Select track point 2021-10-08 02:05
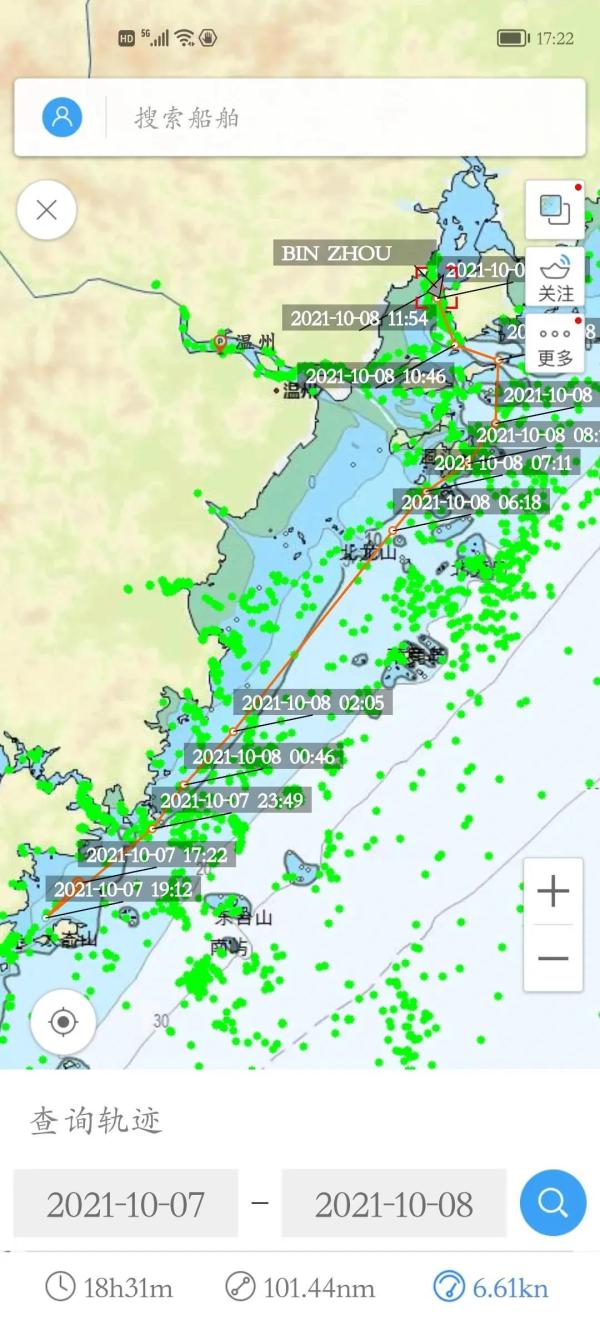The height and width of the screenshot is (1320, 600). [x=312, y=703]
